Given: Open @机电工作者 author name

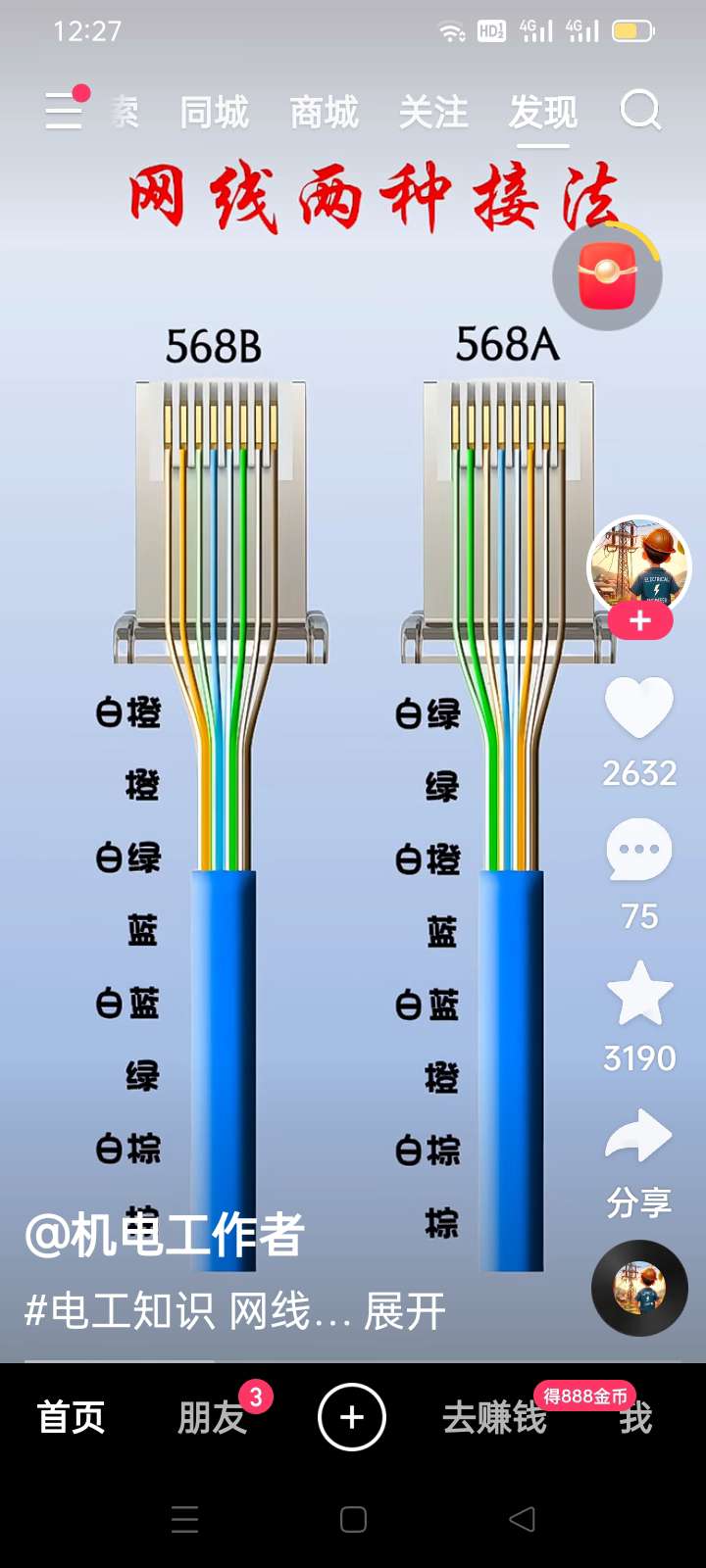Looking at the screenshot, I should 165,1235.
